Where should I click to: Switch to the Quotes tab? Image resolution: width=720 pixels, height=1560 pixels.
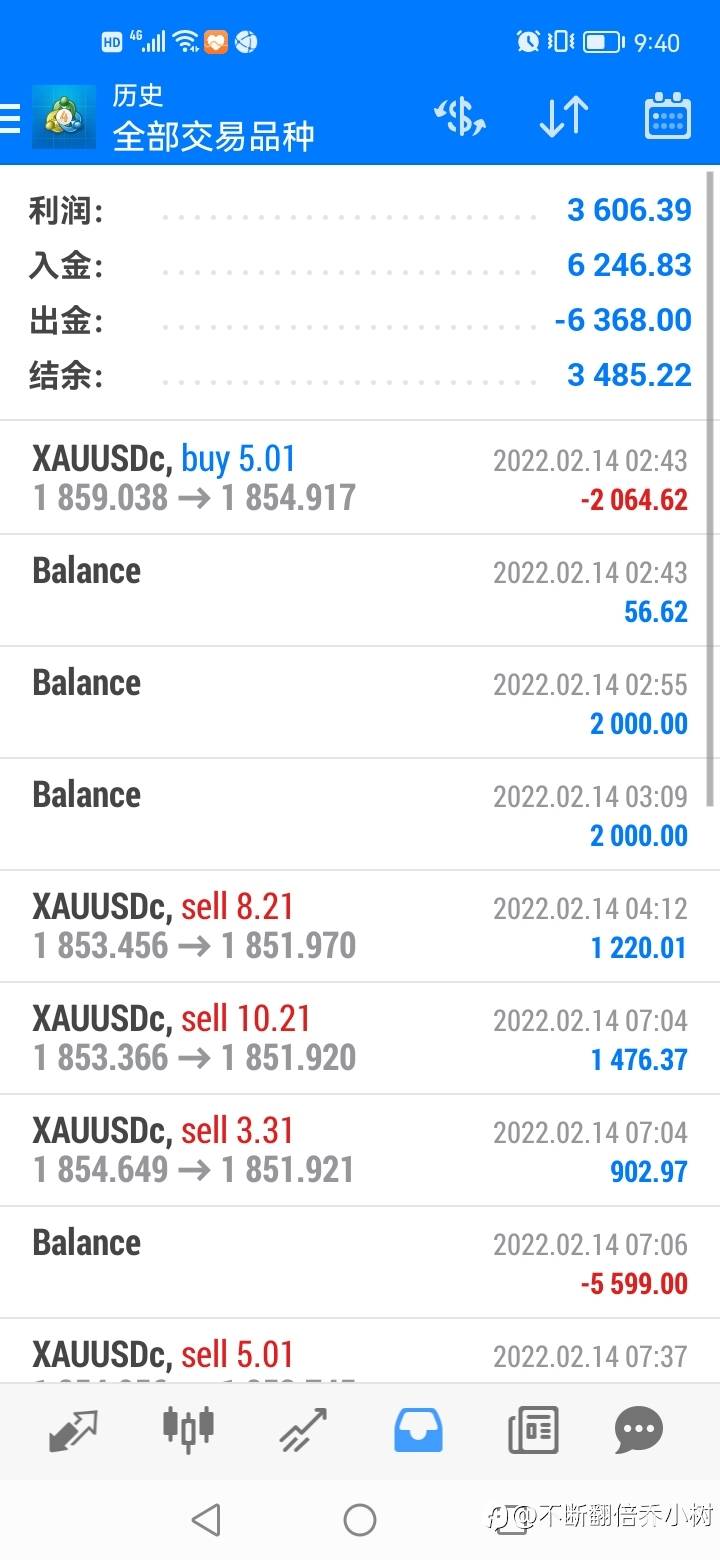point(74,1430)
